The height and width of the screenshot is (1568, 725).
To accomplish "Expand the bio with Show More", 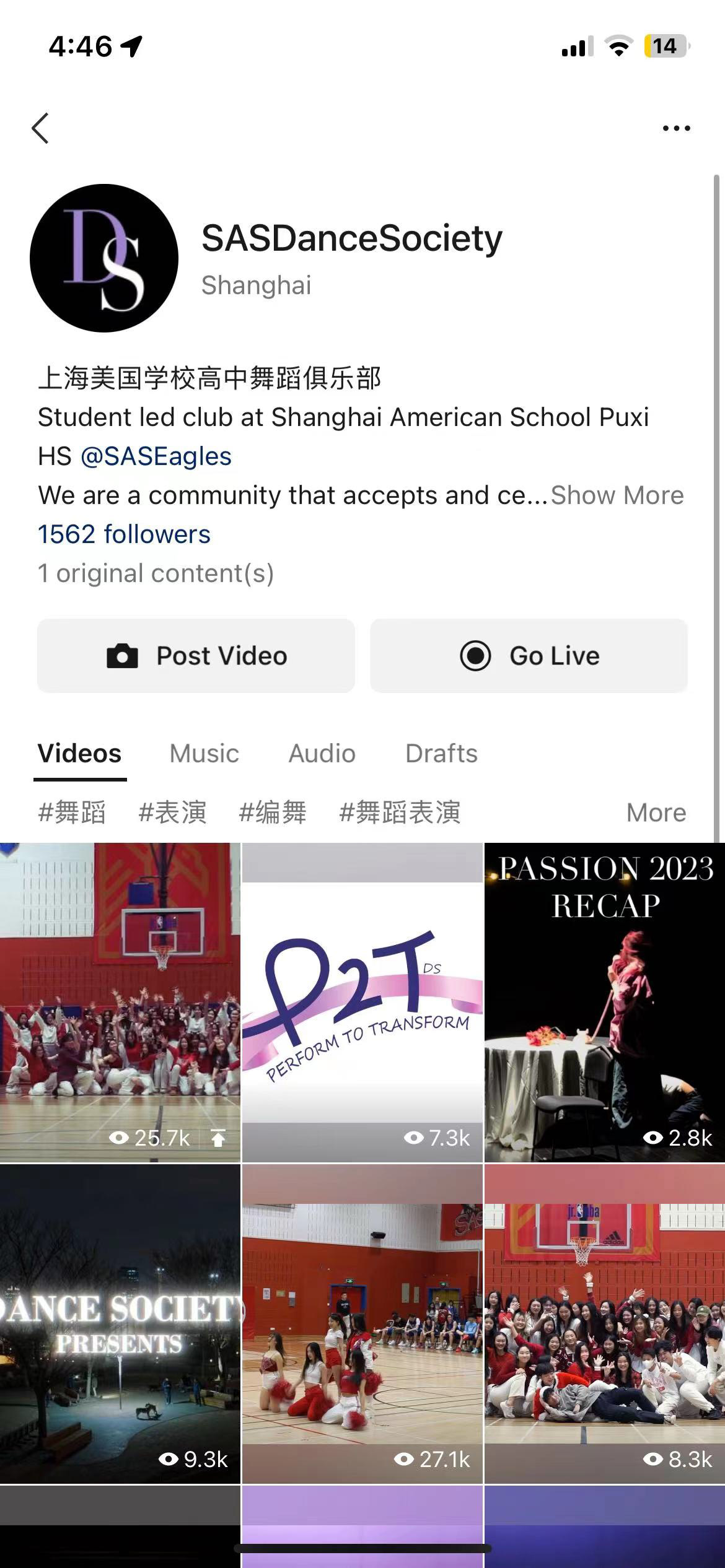I will [x=617, y=495].
